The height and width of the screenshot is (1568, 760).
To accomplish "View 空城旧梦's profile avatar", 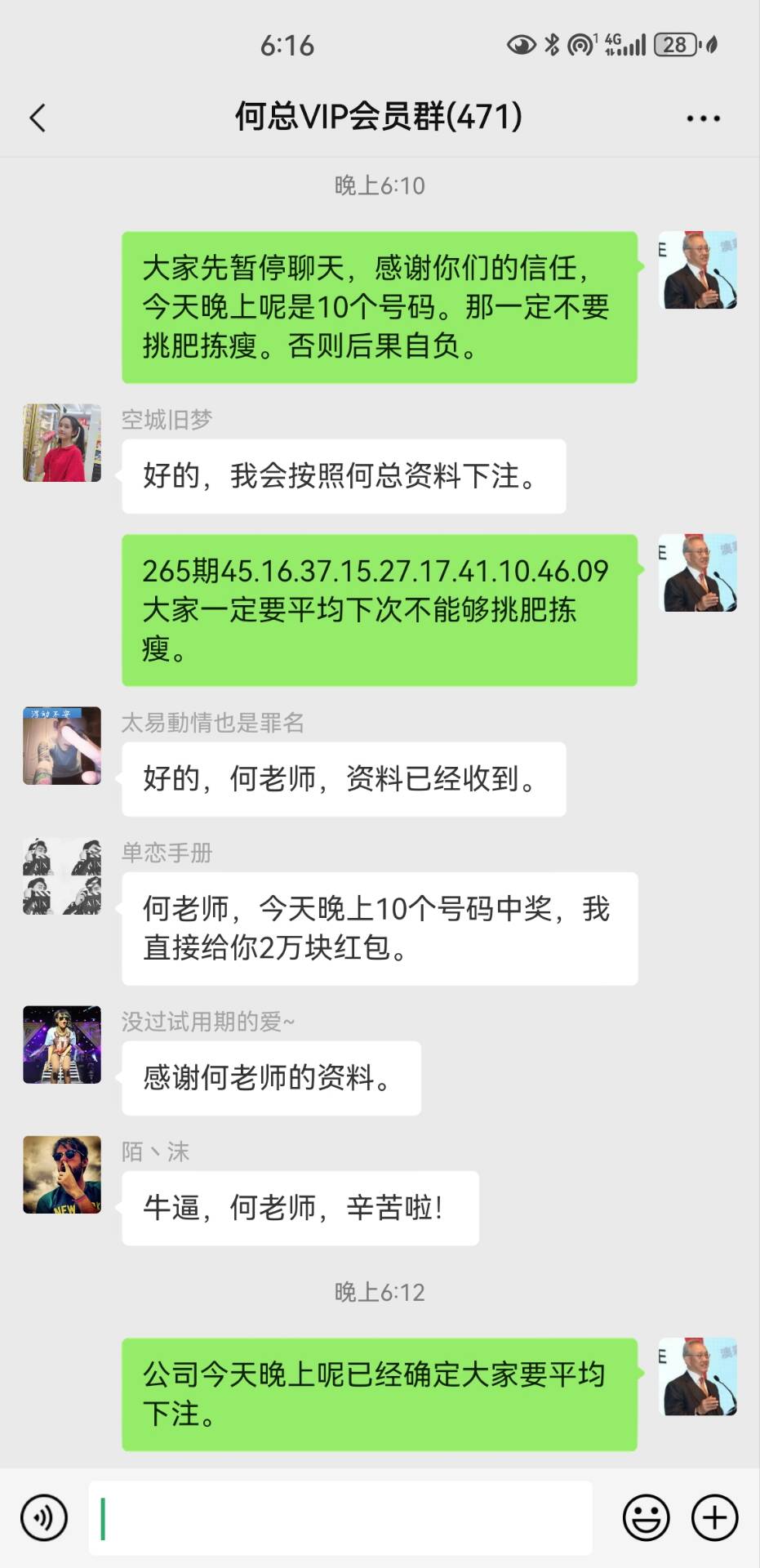I will (x=62, y=443).
